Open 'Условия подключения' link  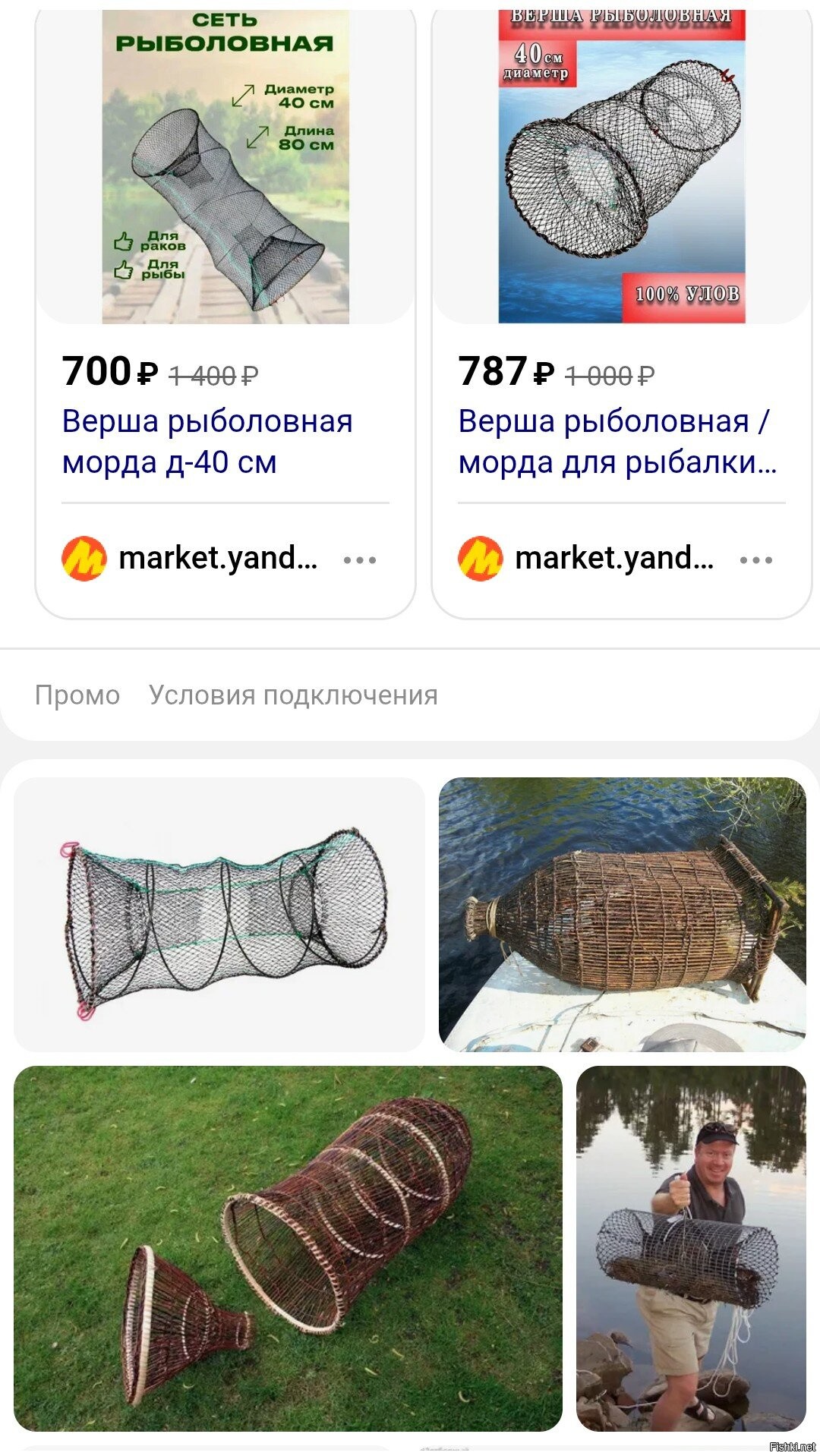293,695
